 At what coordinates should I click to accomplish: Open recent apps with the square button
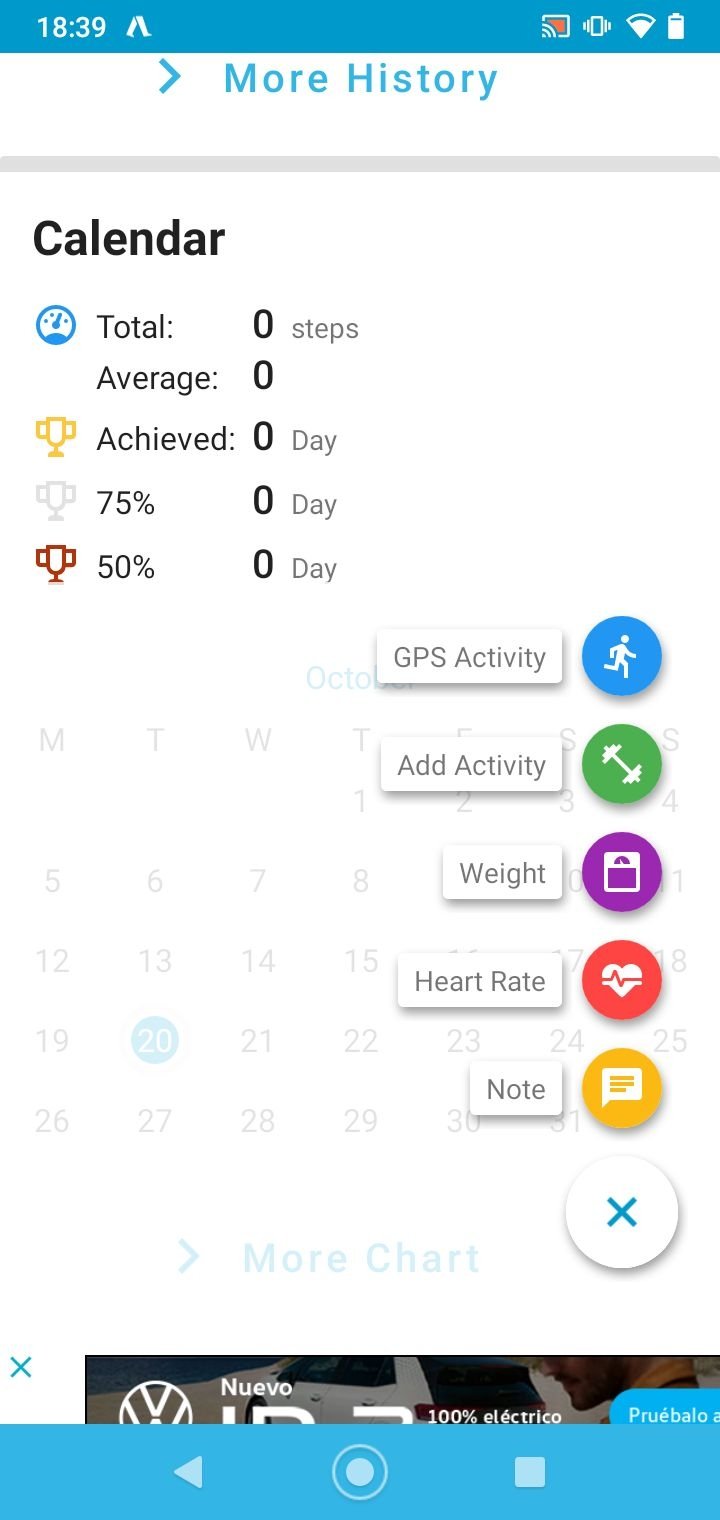point(529,1472)
